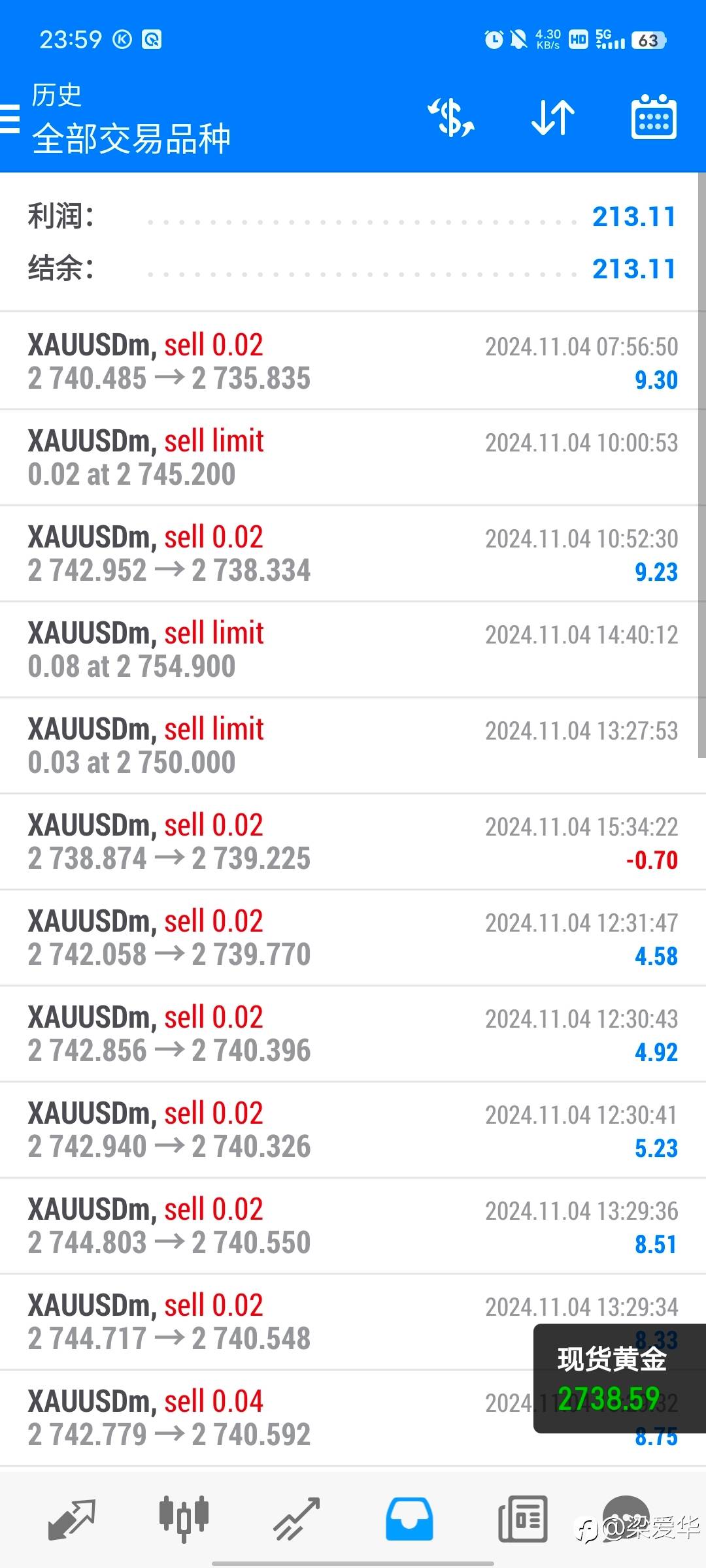Open the sell limit order at 2 745.200
This screenshot has width=706, height=1568.
[353, 457]
